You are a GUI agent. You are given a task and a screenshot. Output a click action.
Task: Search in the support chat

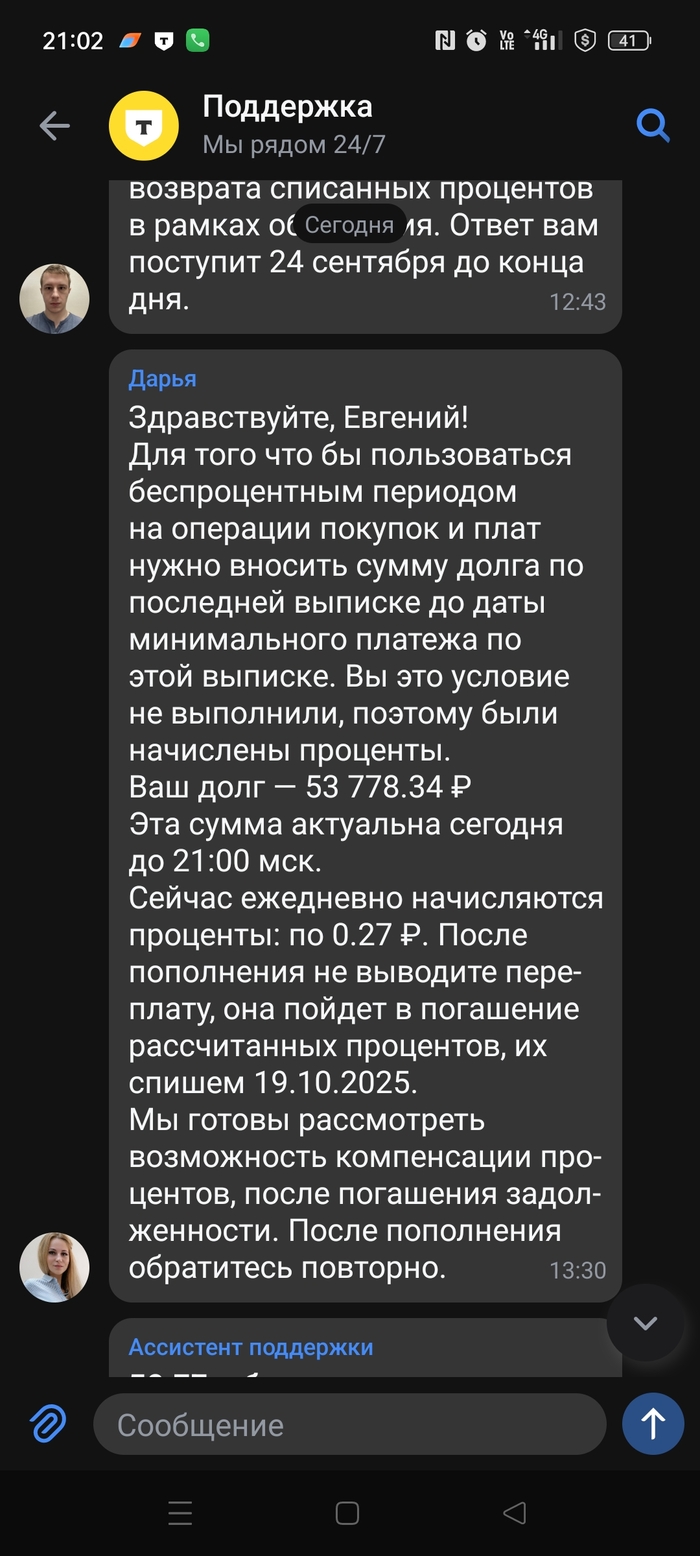pyautogui.click(x=653, y=125)
